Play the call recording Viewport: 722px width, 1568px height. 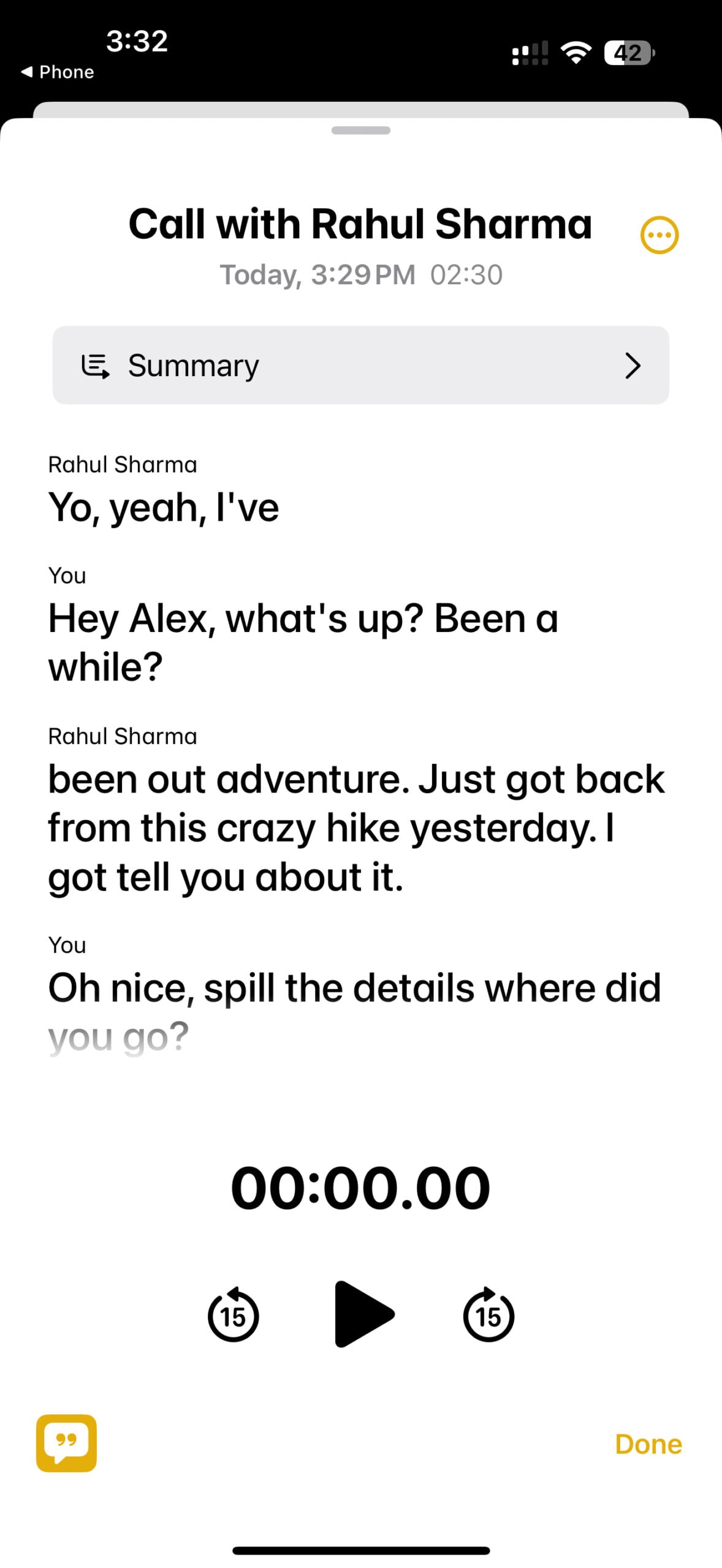coord(364,1313)
